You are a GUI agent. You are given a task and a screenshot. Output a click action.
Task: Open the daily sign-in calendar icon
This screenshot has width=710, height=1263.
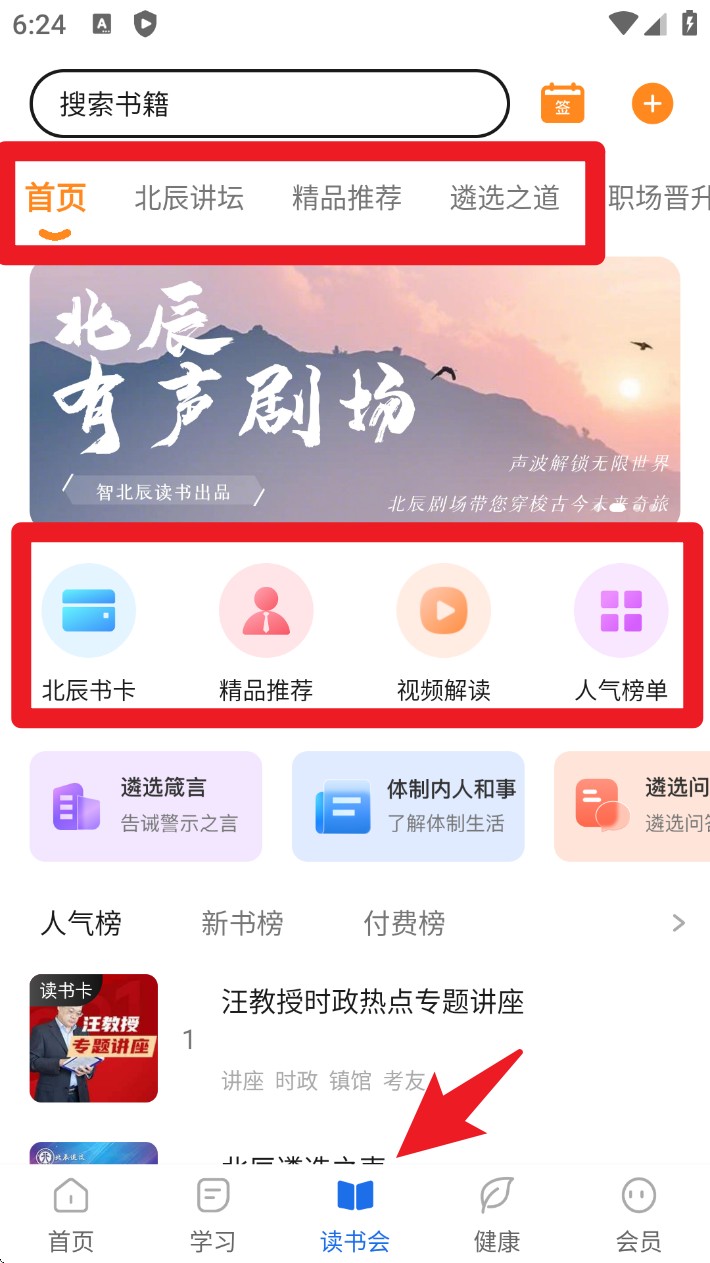[x=562, y=104]
